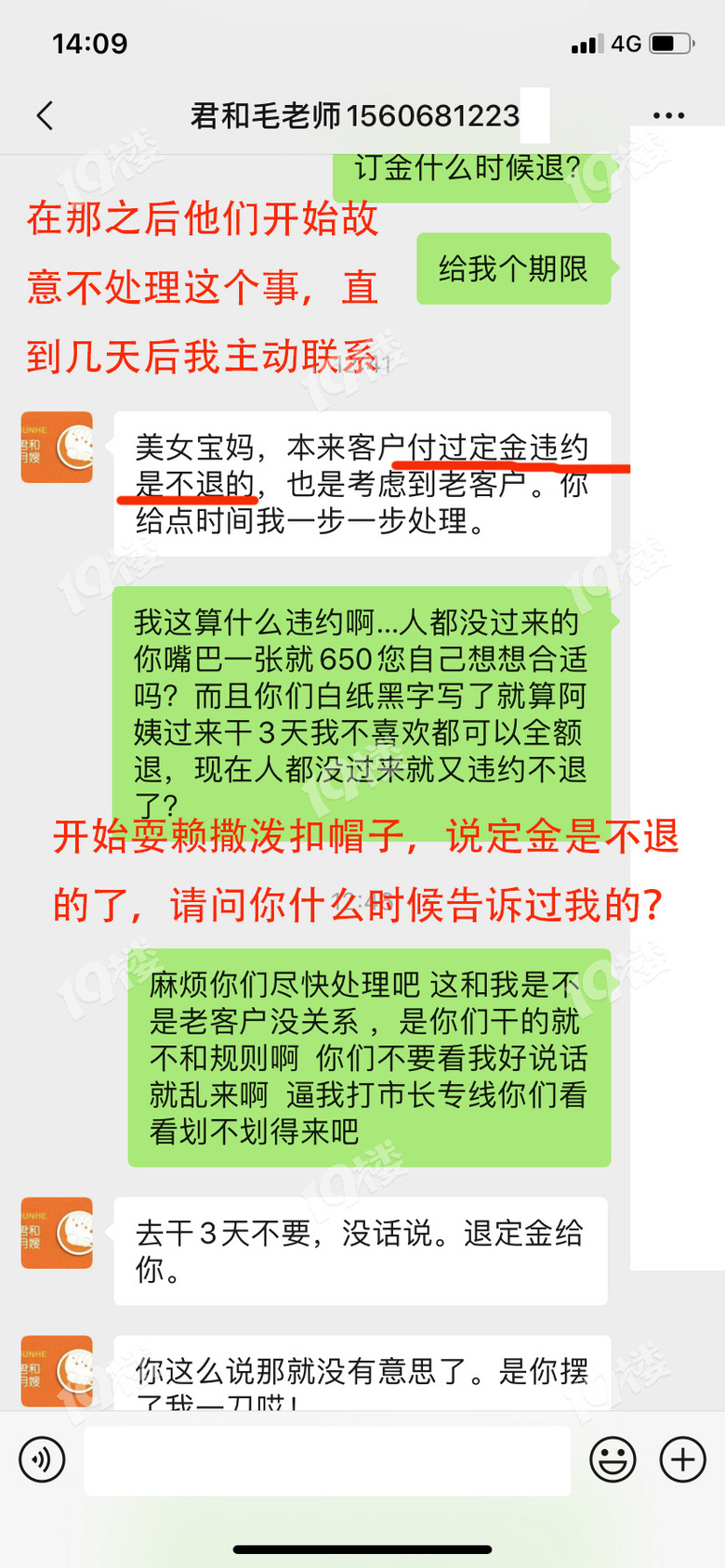
Task: Open the plus attachment menu
Action: pos(682,1460)
